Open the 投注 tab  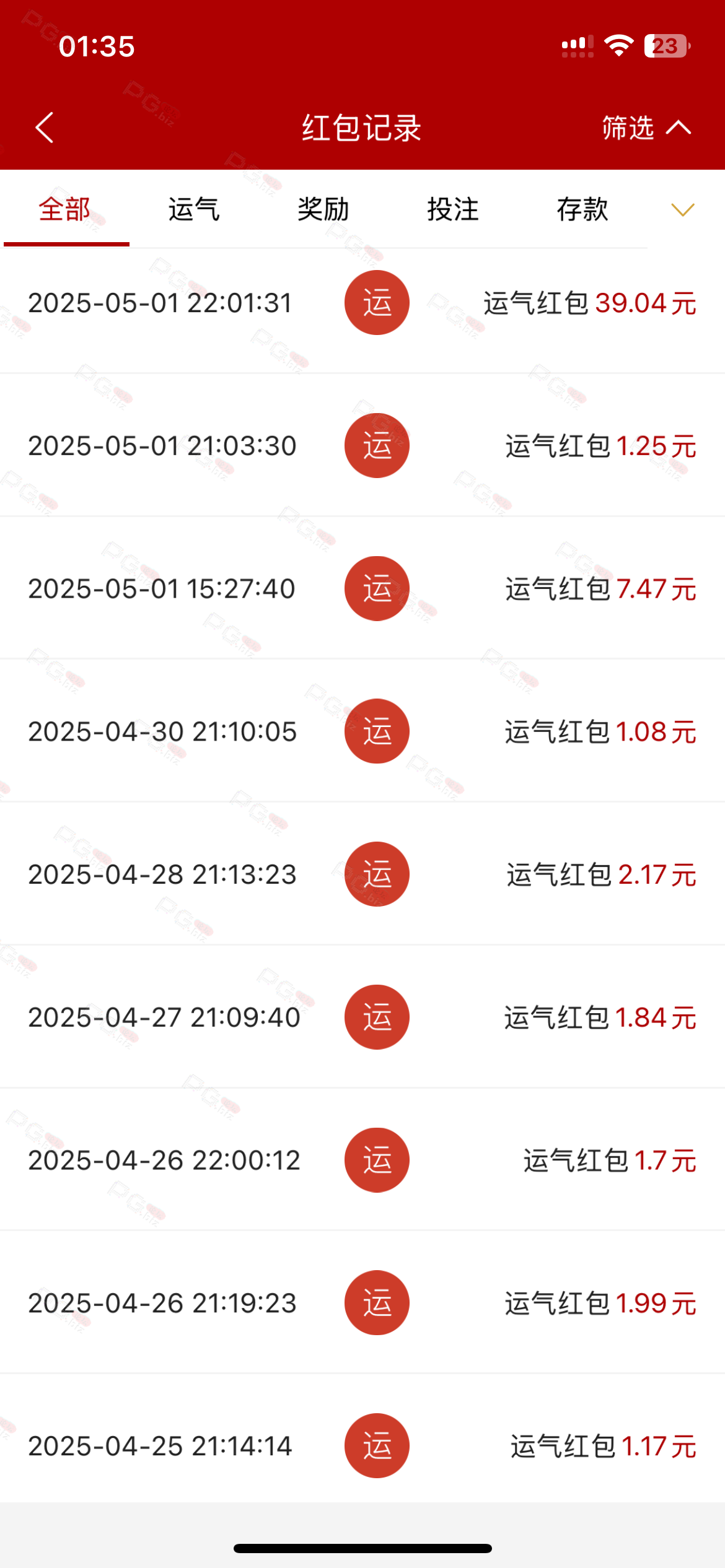[x=453, y=209]
